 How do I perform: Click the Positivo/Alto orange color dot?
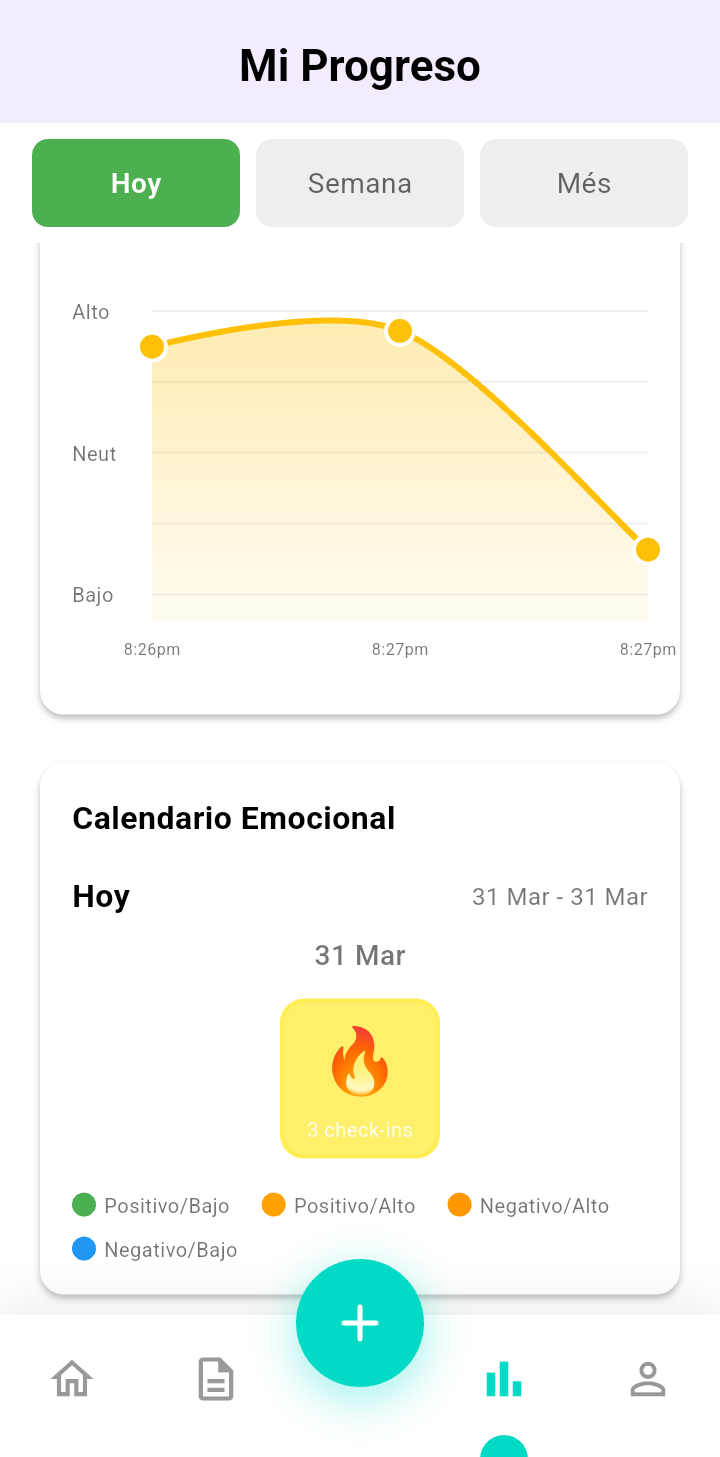[273, 1205]
